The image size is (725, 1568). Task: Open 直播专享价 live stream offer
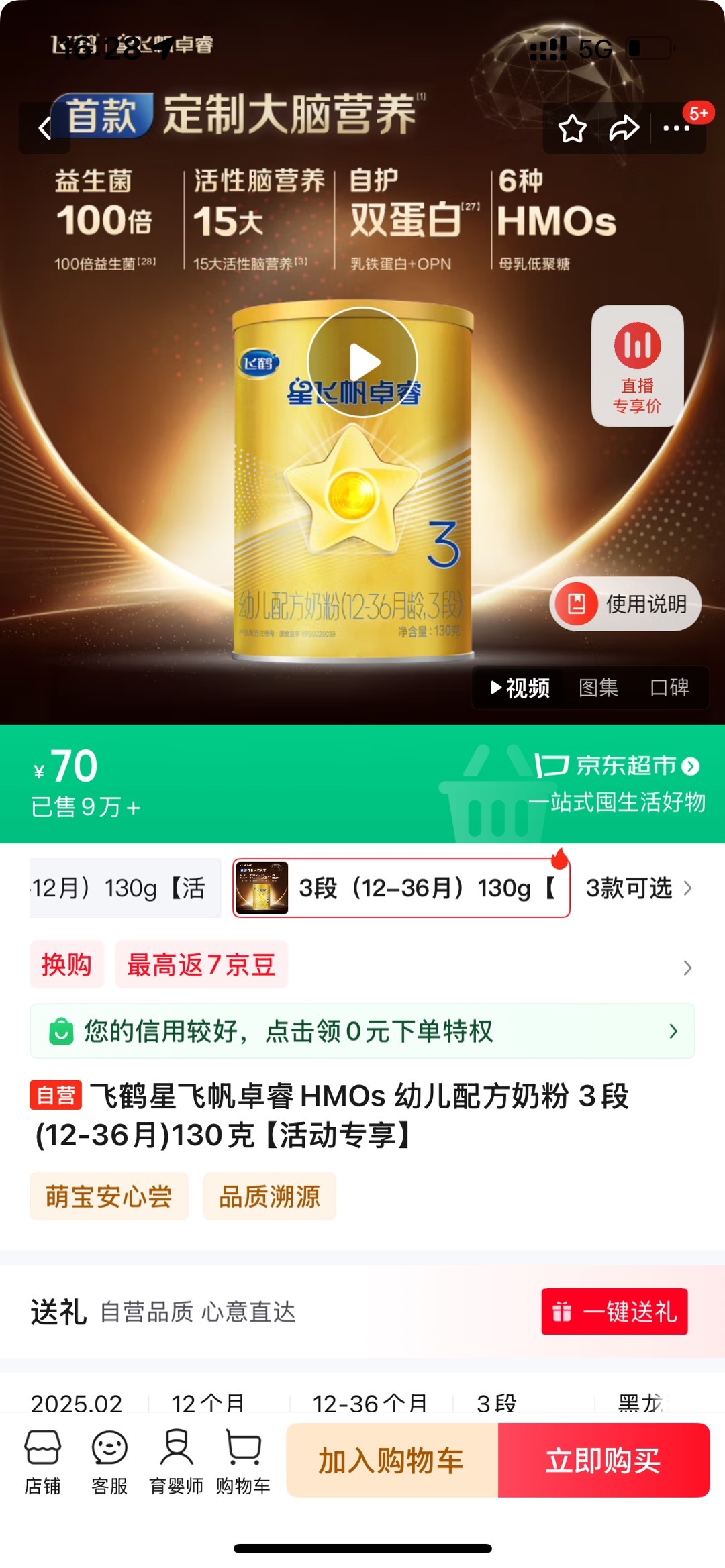(637, 366)
